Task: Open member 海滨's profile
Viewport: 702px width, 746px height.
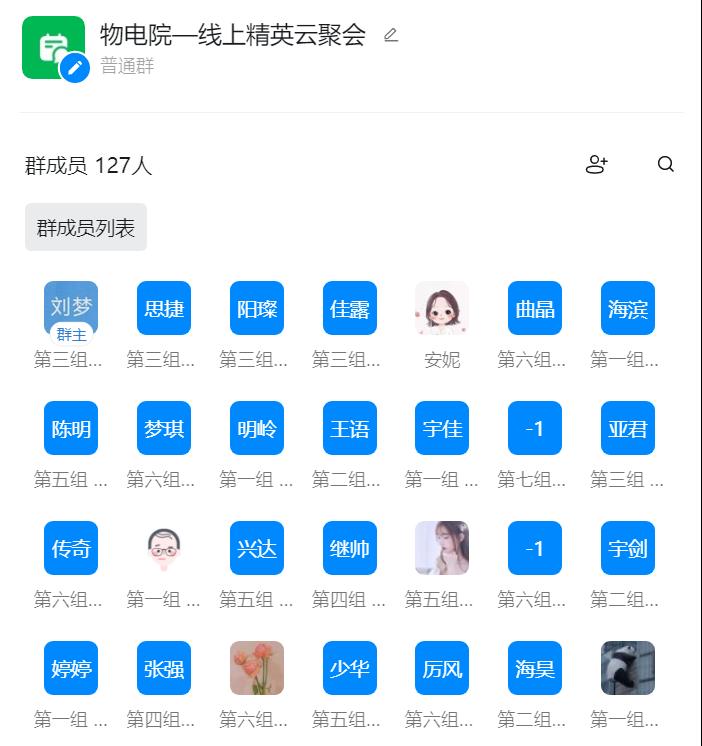Action: pyautogui.click(x=628, y=308)
